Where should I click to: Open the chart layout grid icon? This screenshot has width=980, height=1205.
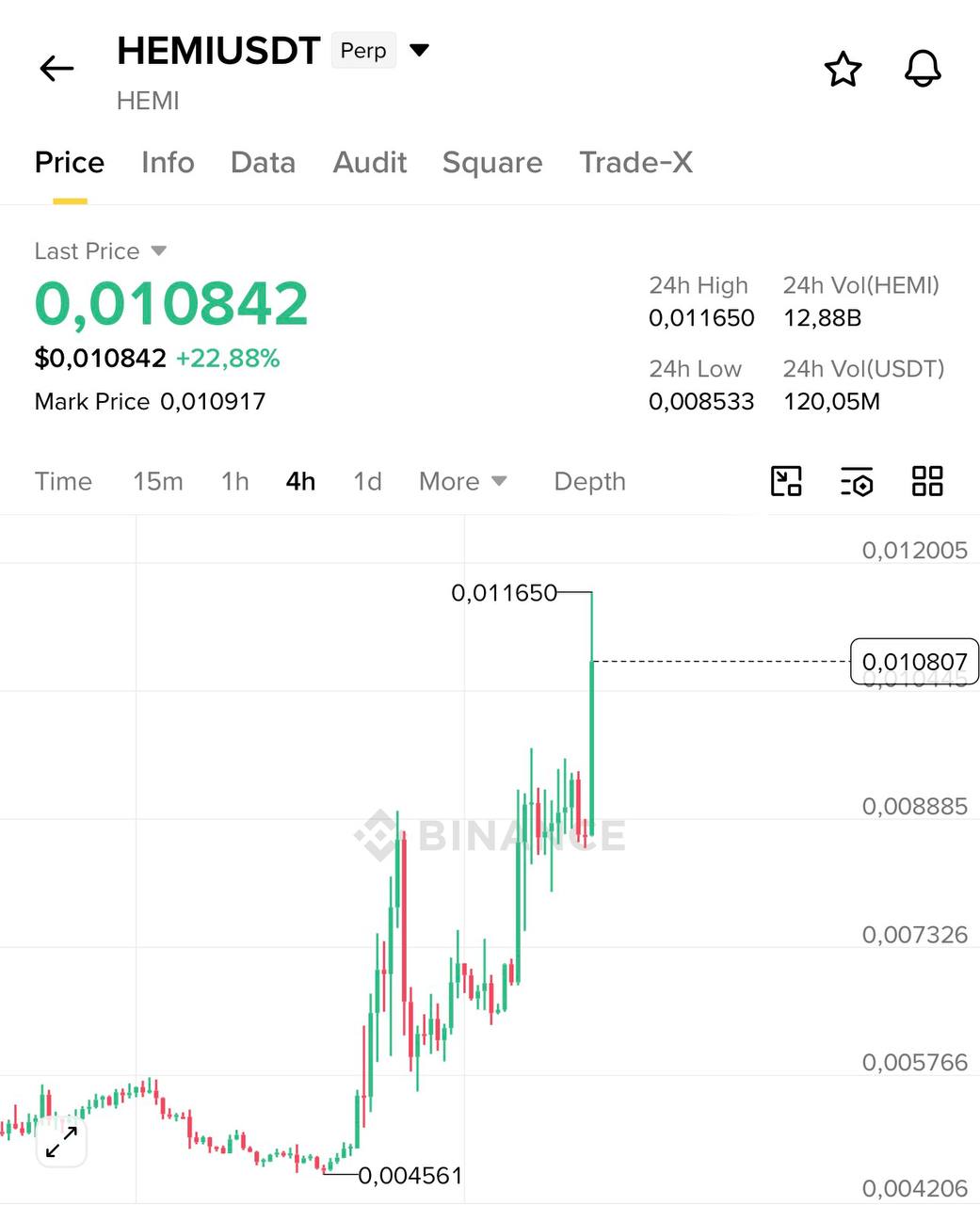(x=927, y=481)
